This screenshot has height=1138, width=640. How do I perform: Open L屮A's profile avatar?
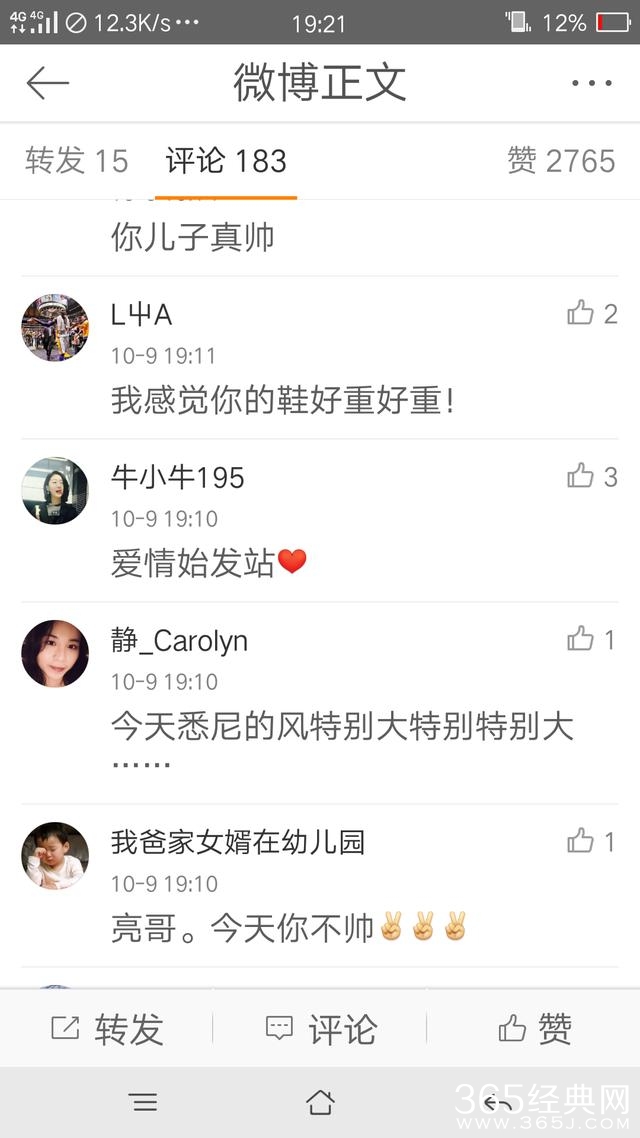(55, 328)
